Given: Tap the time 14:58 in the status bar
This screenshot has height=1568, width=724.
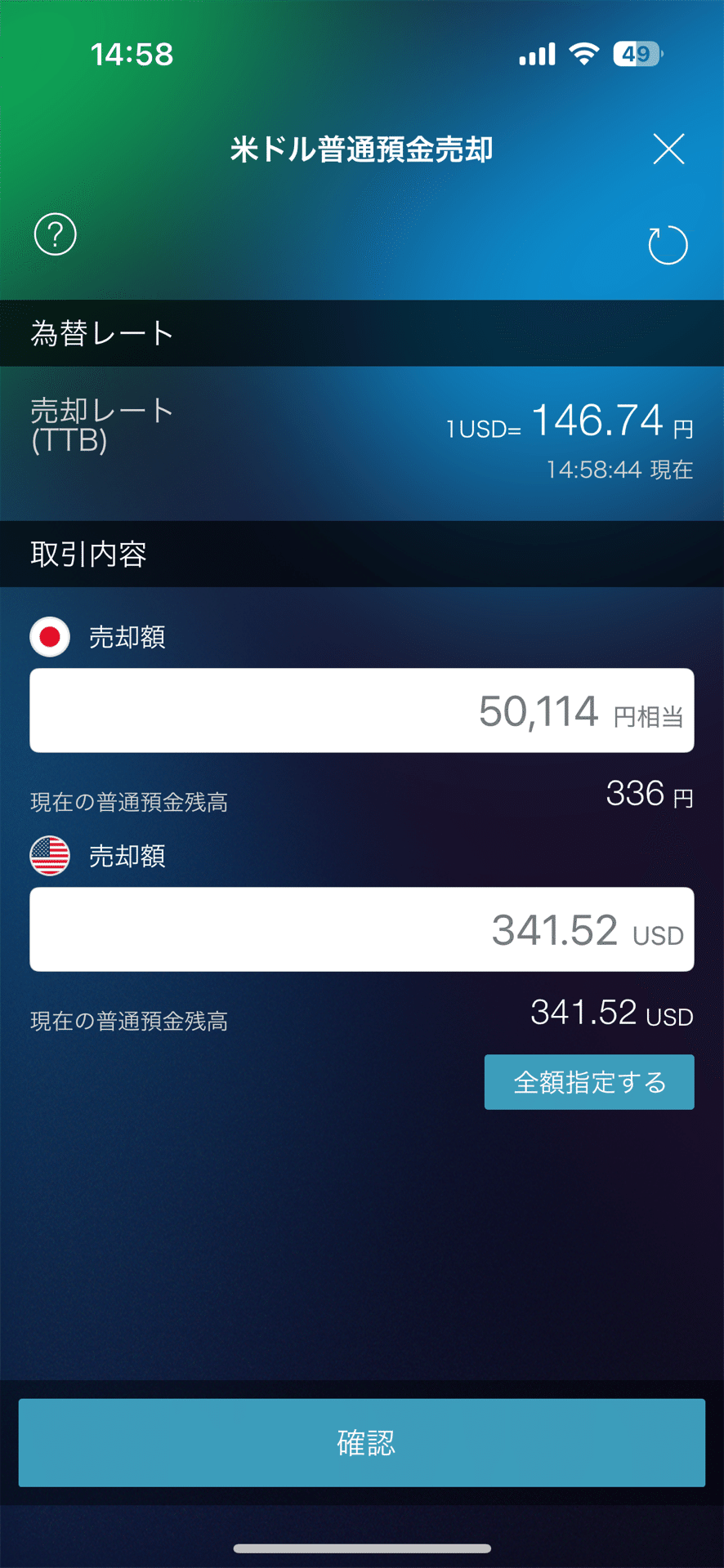Looking at the screenshot, I should click(133, 54).
